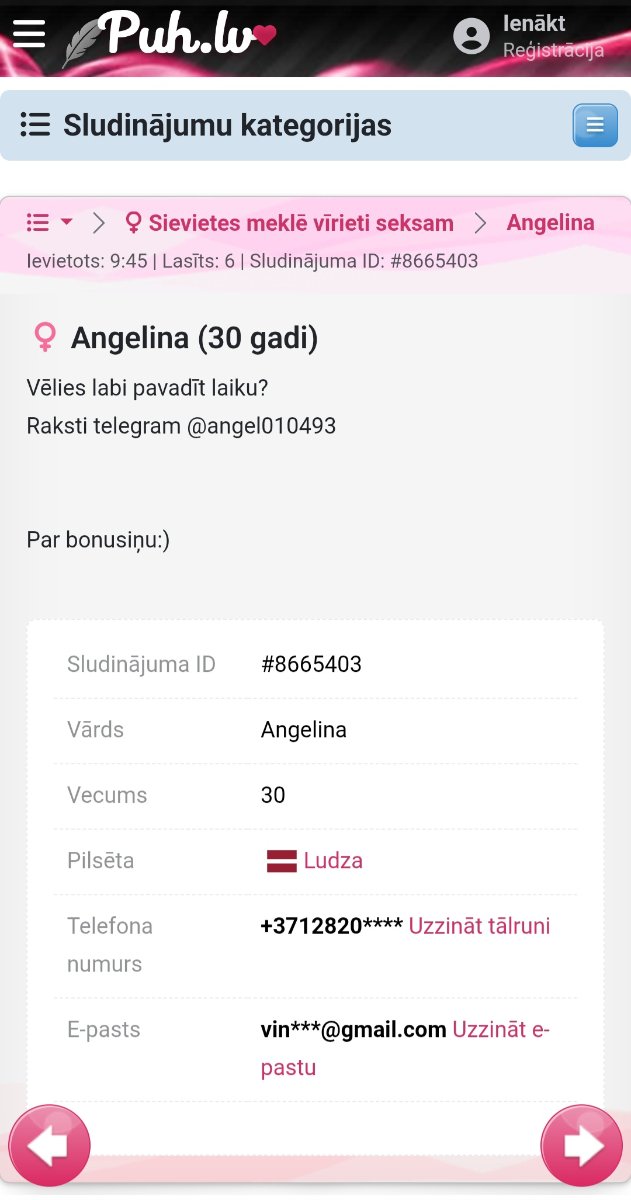Open the Ludza city link

[x=332, y=860]
